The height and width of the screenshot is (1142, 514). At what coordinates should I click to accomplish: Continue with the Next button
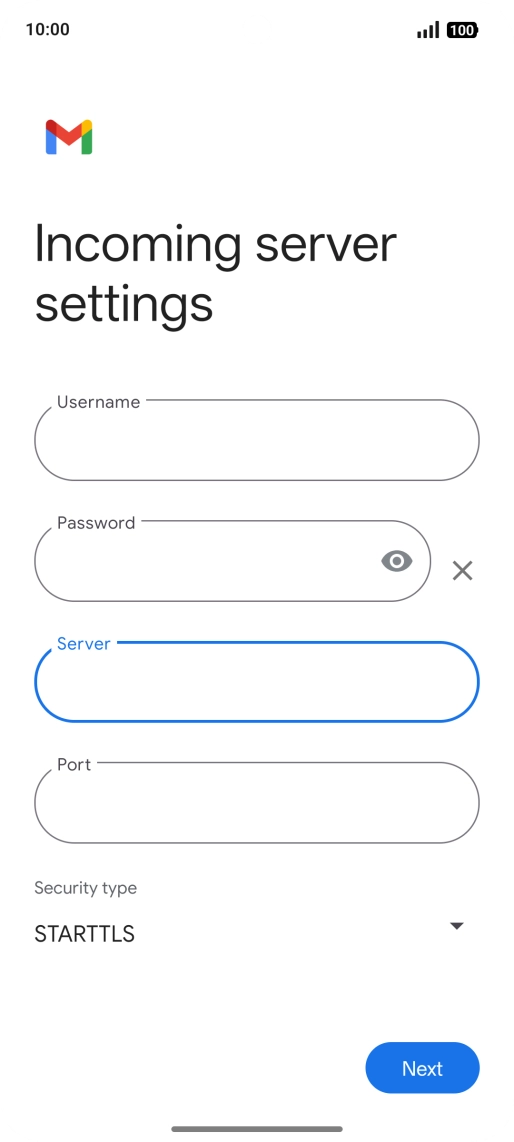click(422, 1068)
